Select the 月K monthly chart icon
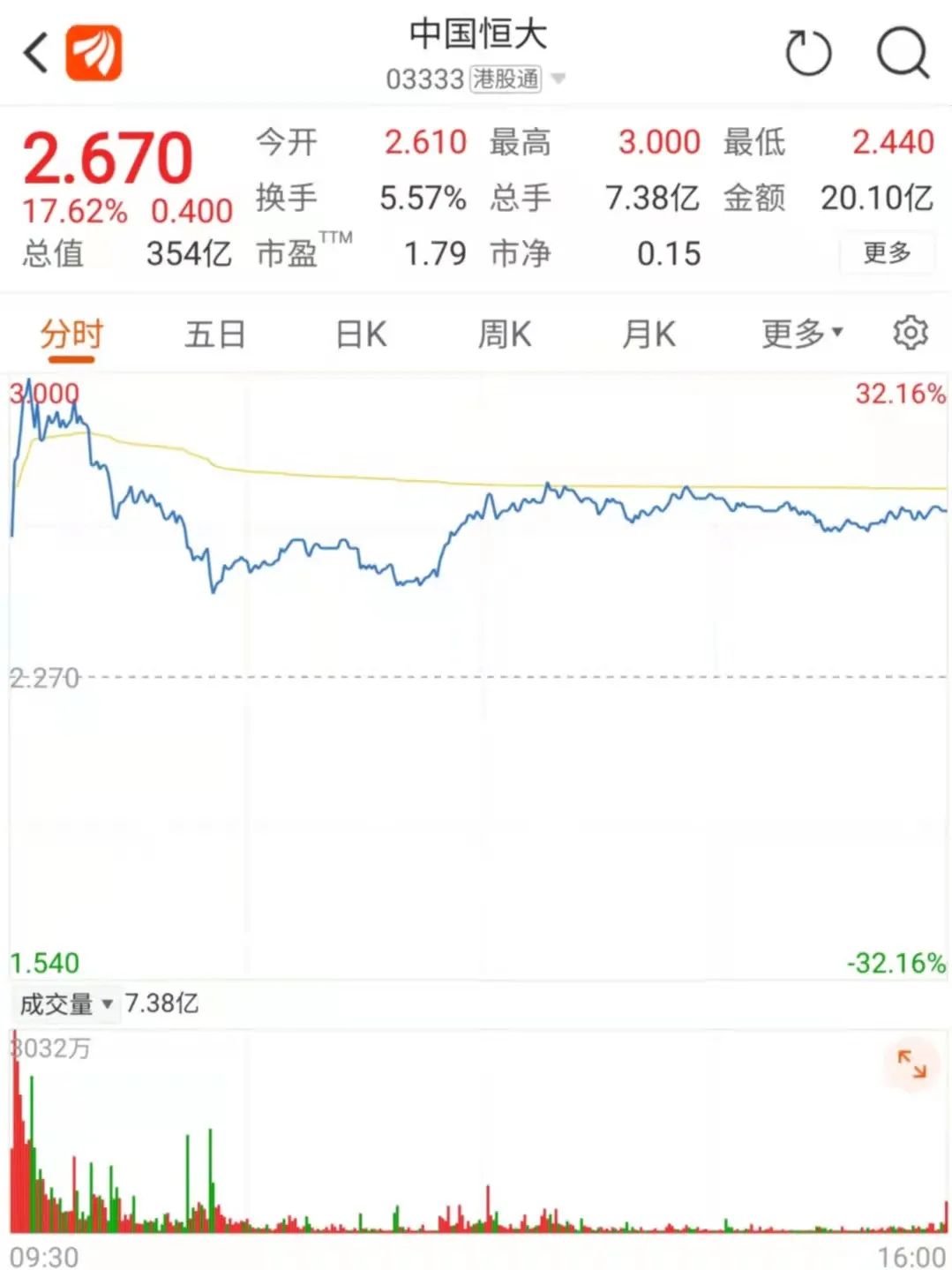This screenshot has height=1270, width=952. tap(648, 334)
